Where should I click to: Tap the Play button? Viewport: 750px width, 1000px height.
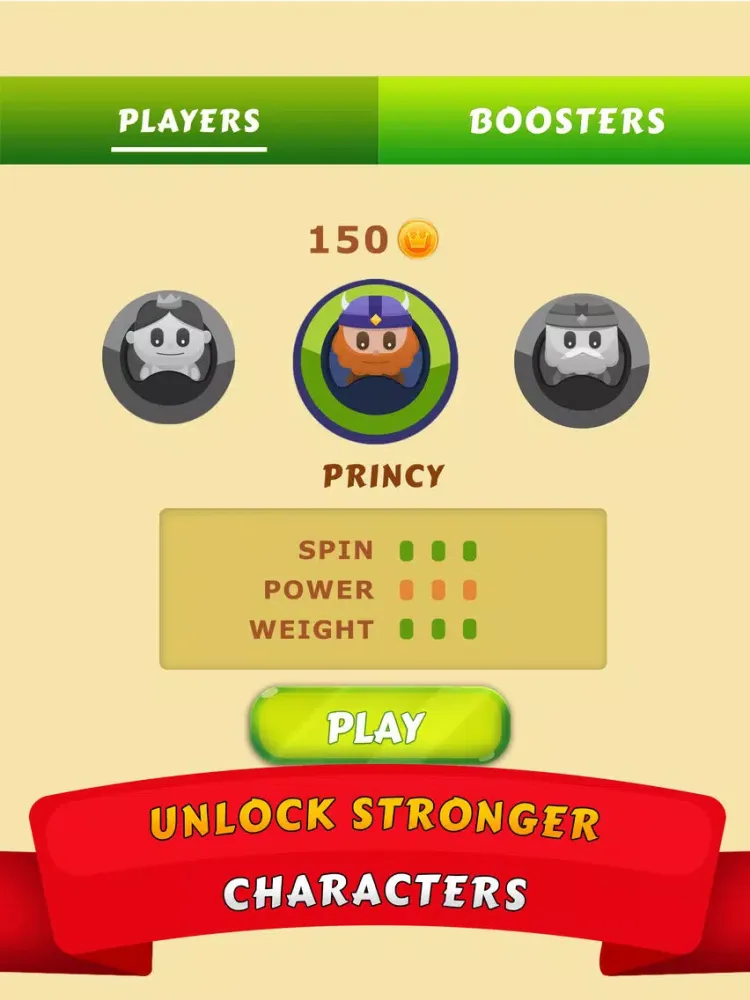pyautogui.click(x=378, y=727)
